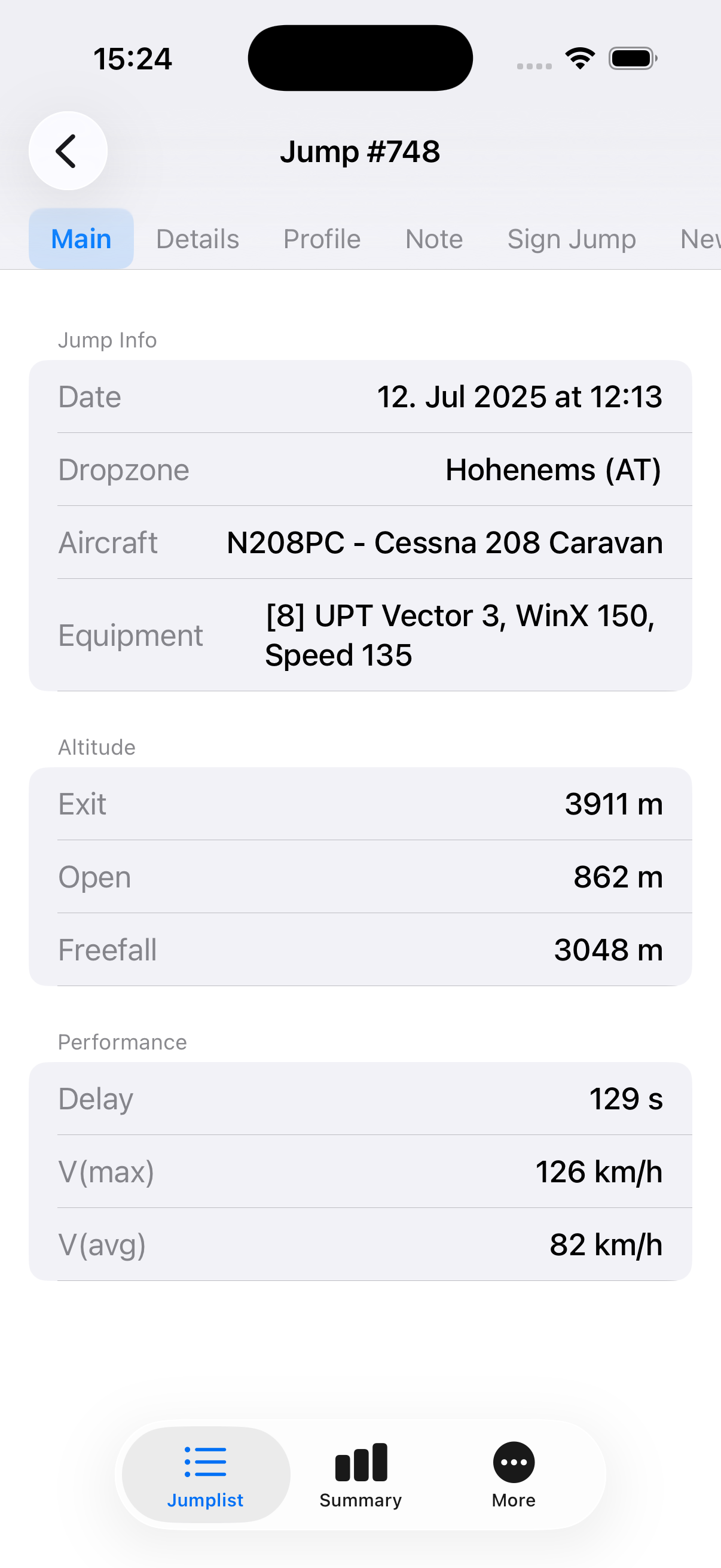View the UPT Vector 3 equipment entry

(360, 634)
